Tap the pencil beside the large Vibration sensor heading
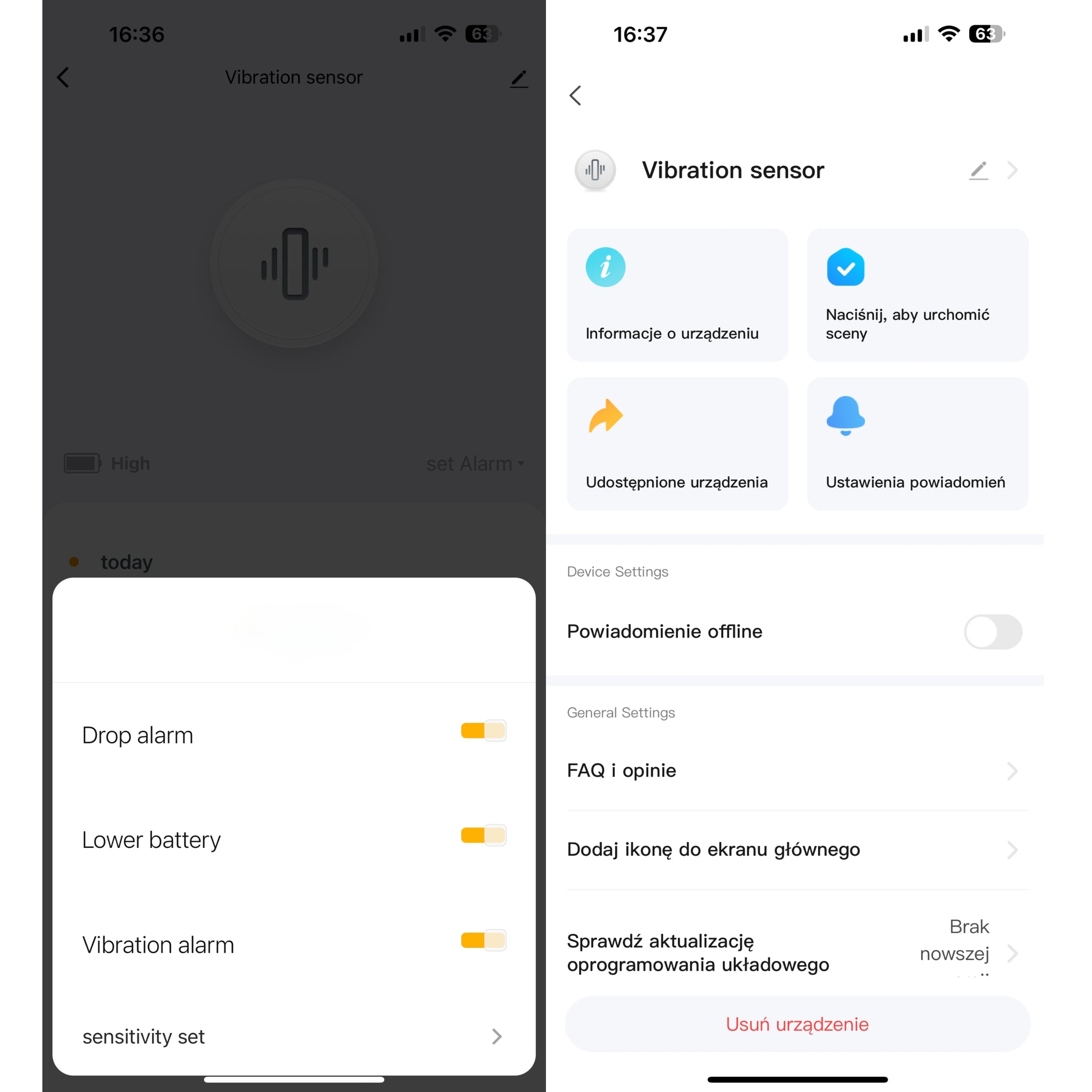The height and width of the screenshot is (1092, 1092). tap(979, 170)
